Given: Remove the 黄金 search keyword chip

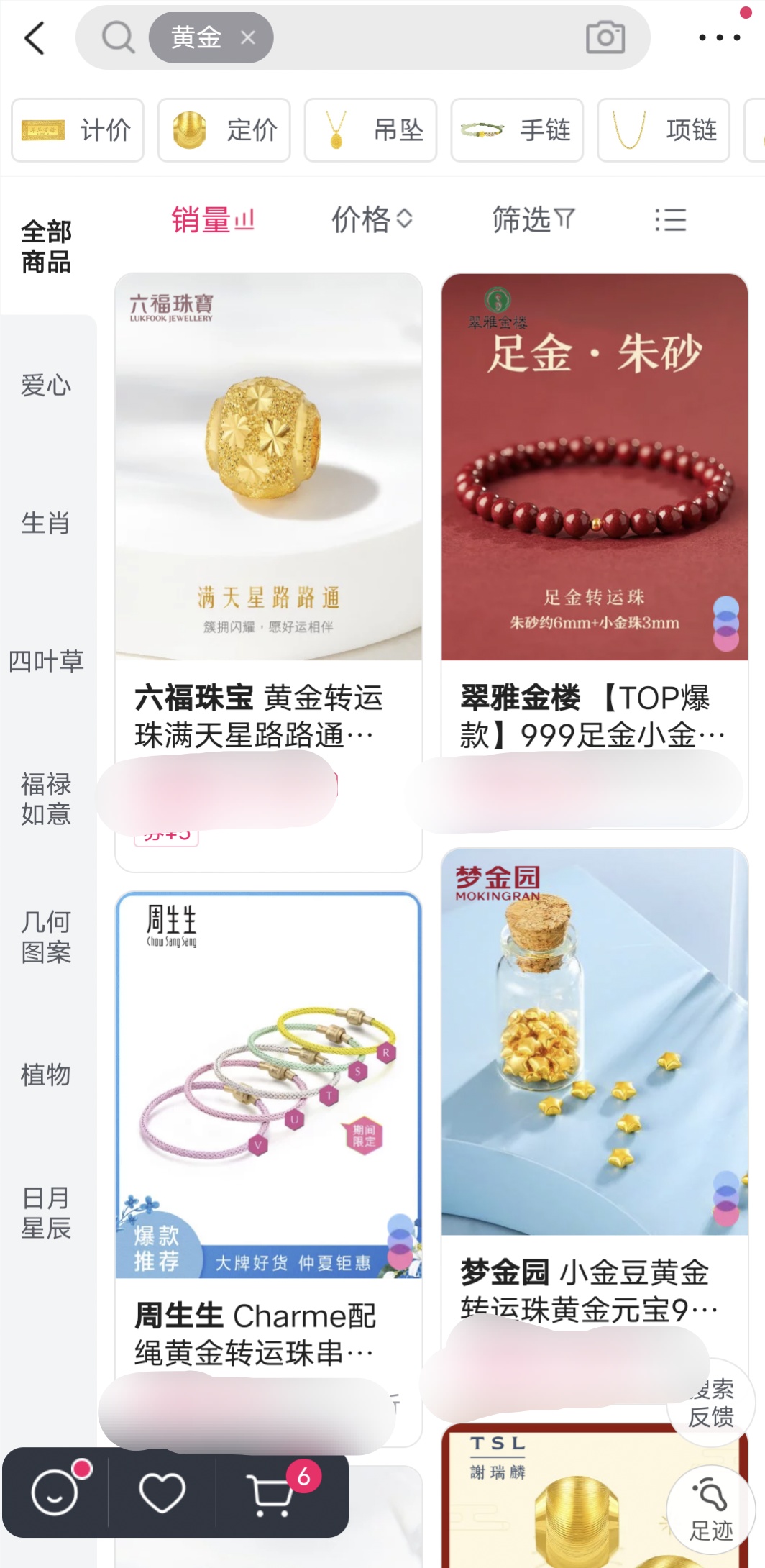Looking at the screenshot, I should click(247, 38).
